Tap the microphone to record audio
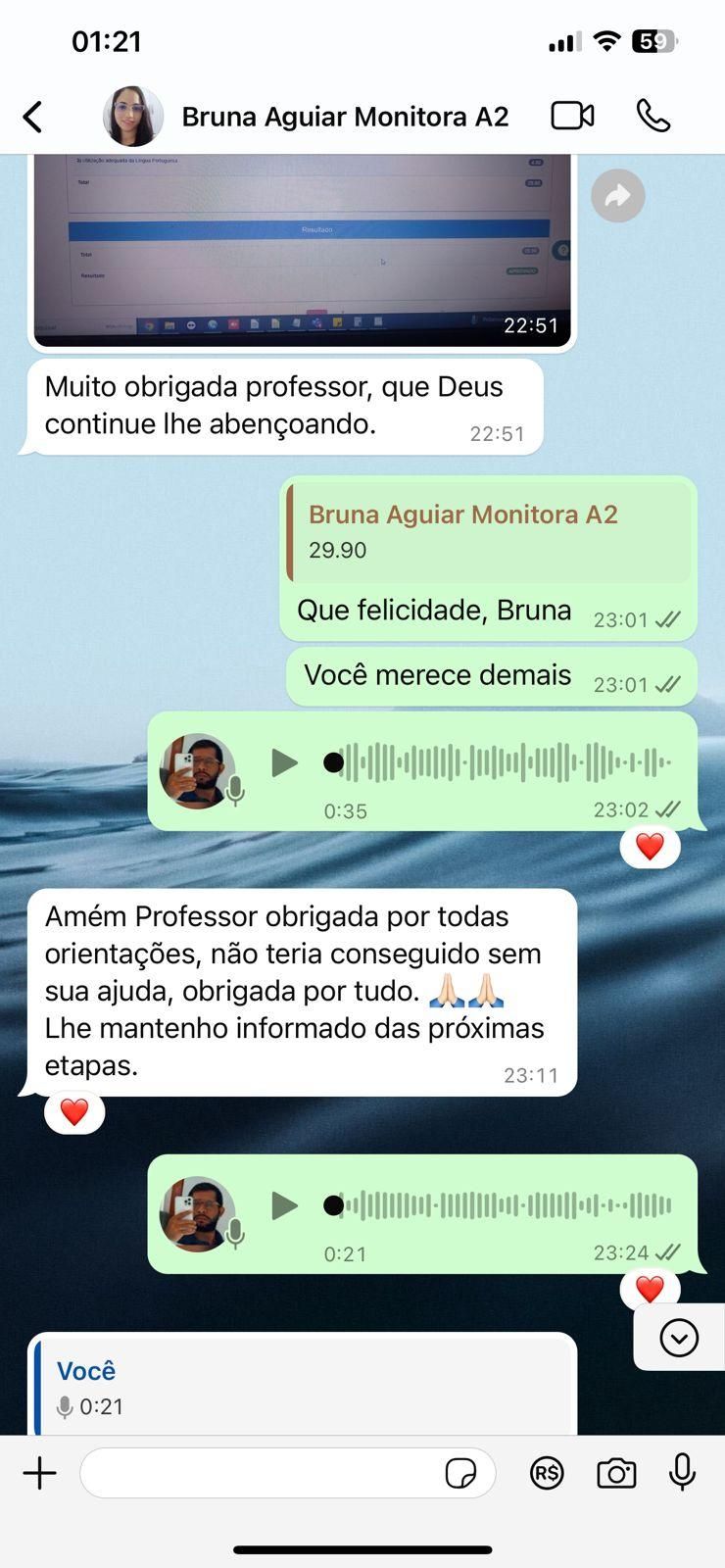The width and height of the screenshot is (725, 1568). pyautogui.click(x=682, y=1472)
